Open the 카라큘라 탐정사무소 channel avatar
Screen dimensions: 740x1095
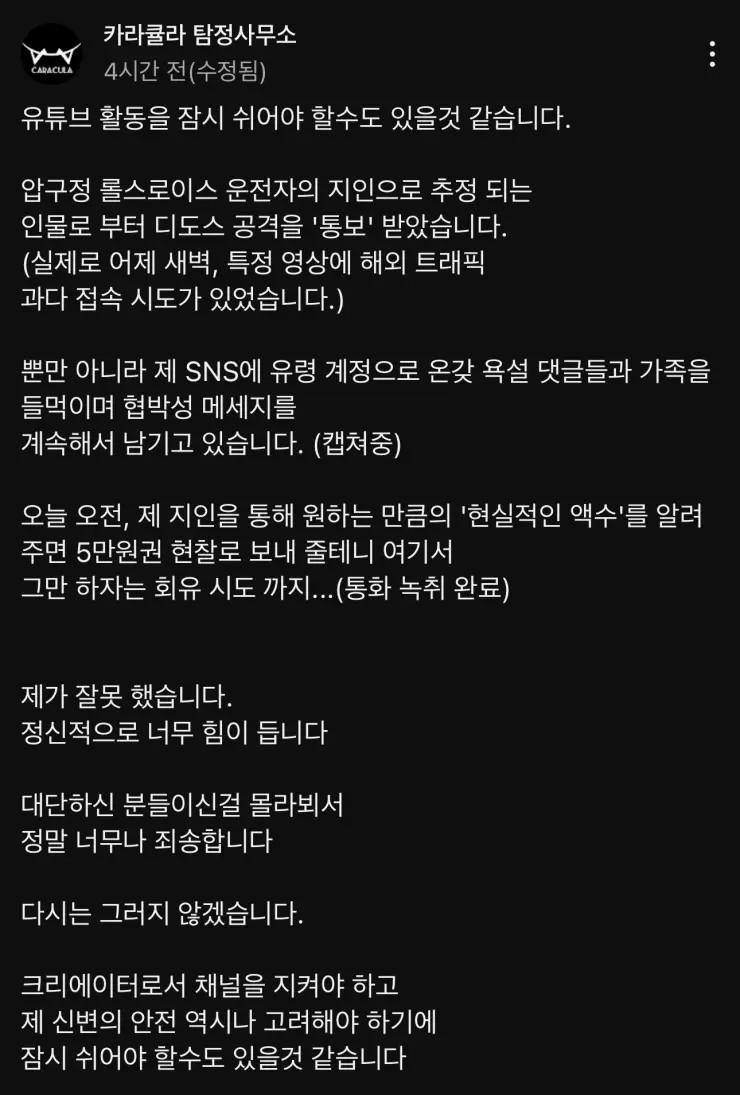point(51,54)
